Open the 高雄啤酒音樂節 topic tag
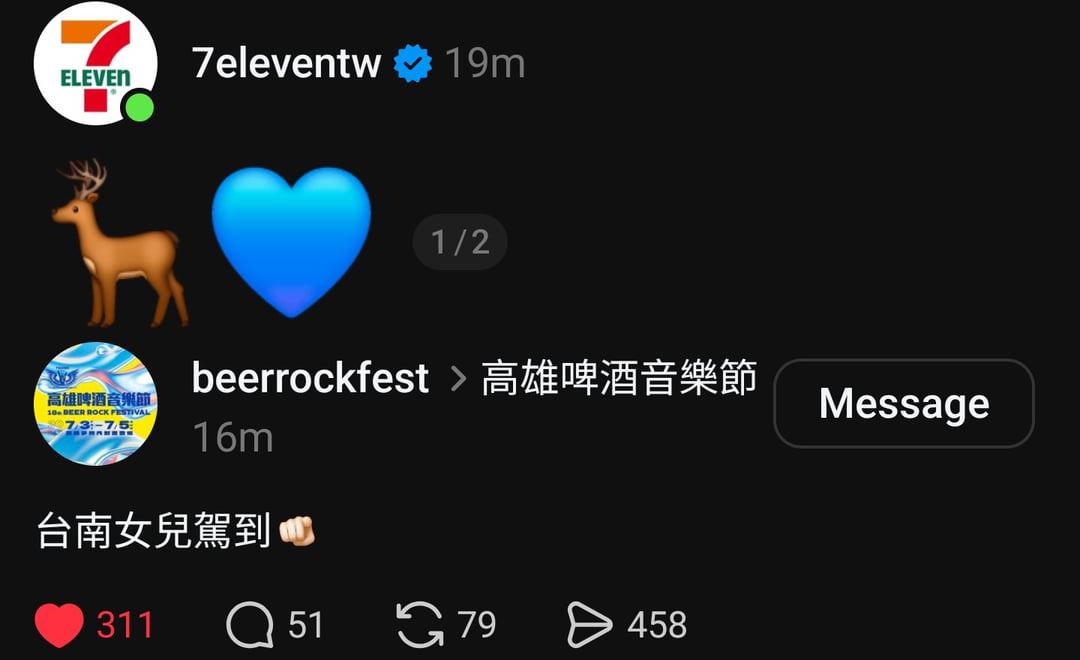This screenshot has height=660, width=1080. coord(619,379)
